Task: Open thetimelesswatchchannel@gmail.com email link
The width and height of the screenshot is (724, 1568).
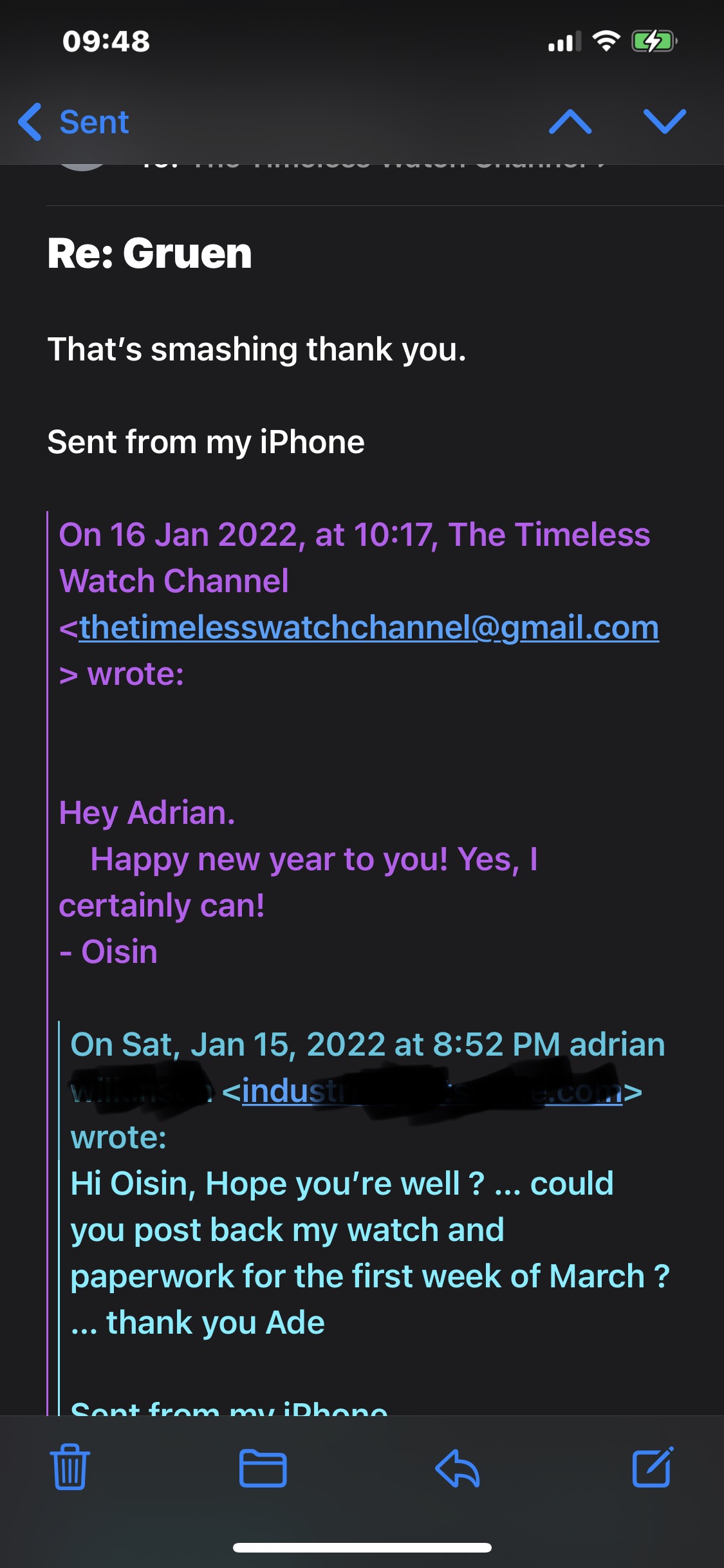Action: pos(369,628)
